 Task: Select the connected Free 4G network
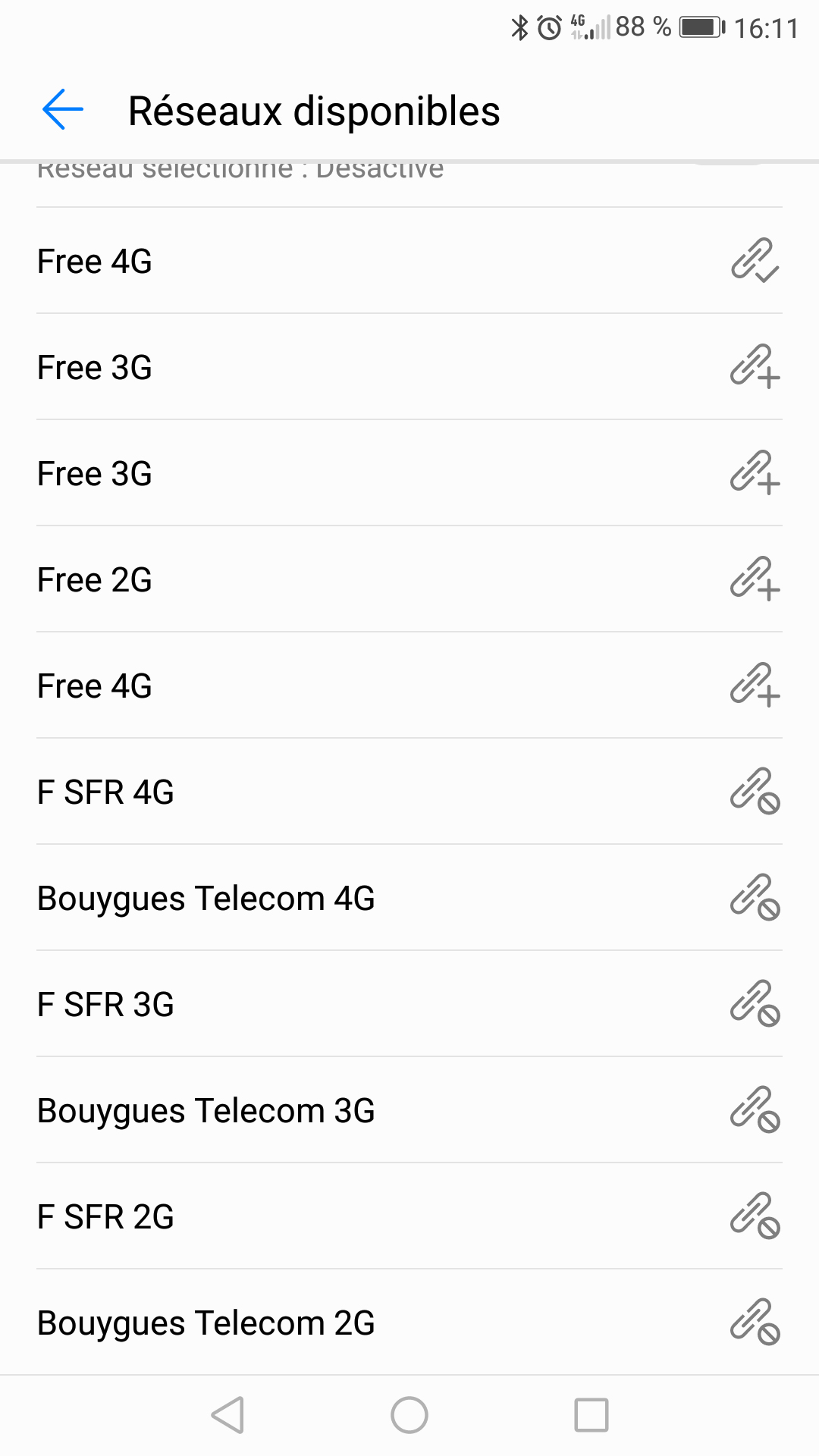point(409,261)
